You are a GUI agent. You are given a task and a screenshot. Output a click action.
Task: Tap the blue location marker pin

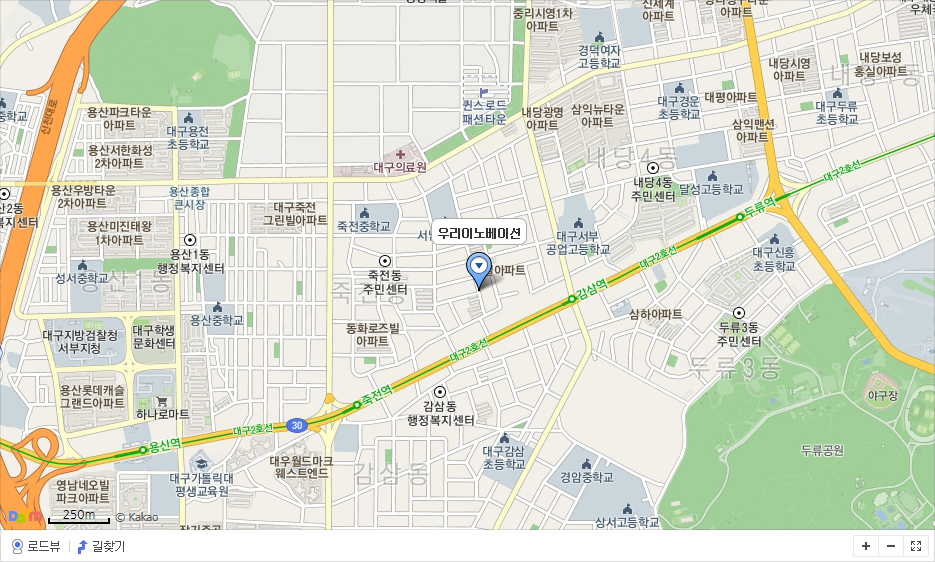[479, 268]
